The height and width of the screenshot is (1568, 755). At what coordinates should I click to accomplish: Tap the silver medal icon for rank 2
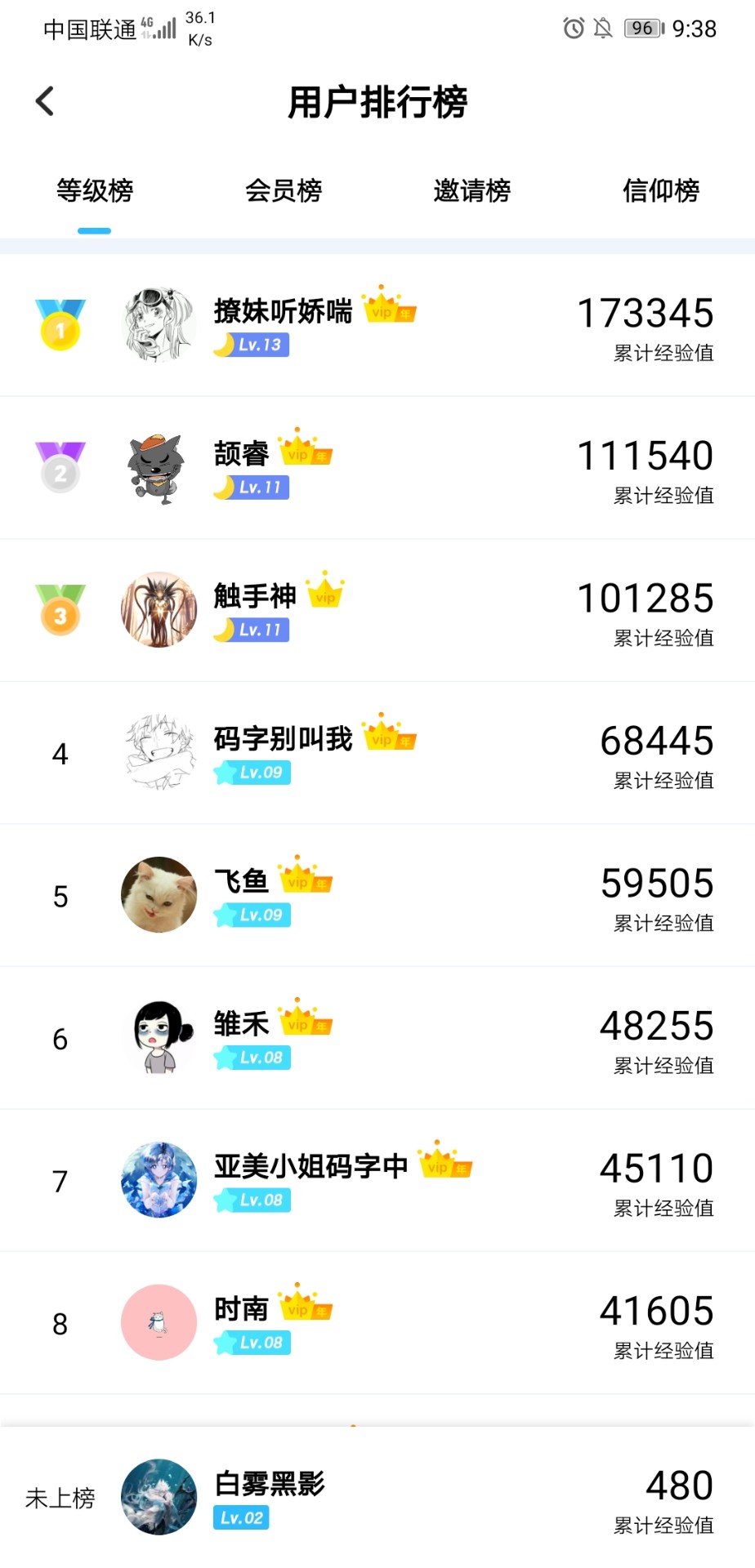58,466
